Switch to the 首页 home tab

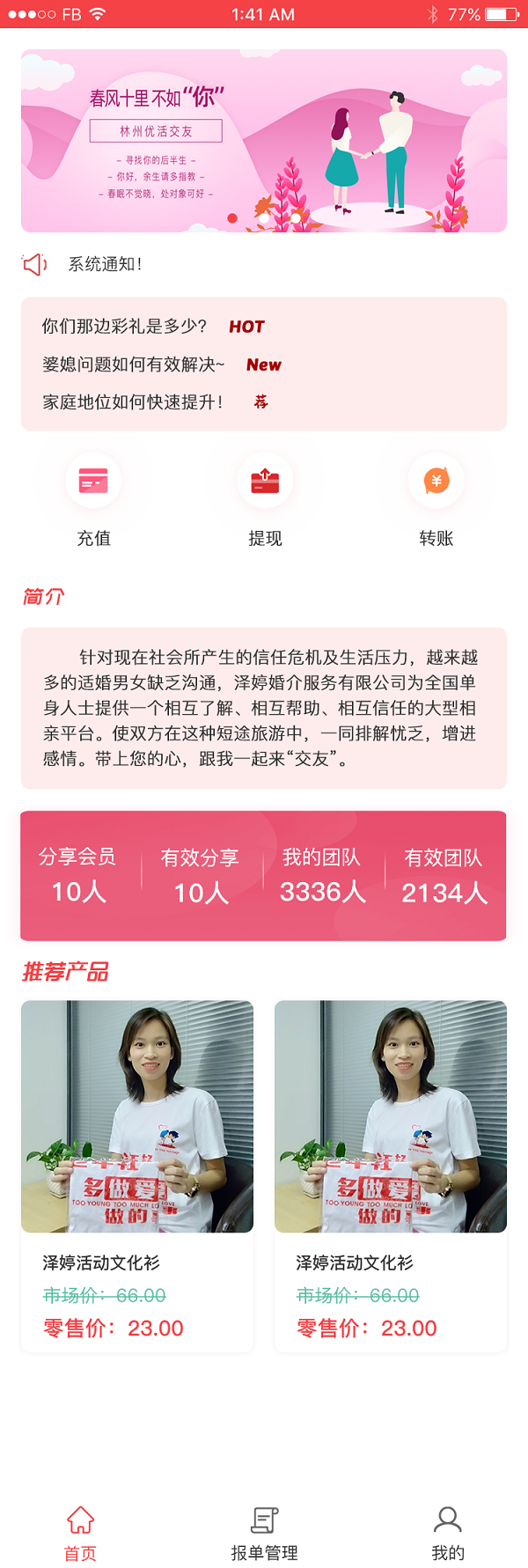coord(80,1533)
